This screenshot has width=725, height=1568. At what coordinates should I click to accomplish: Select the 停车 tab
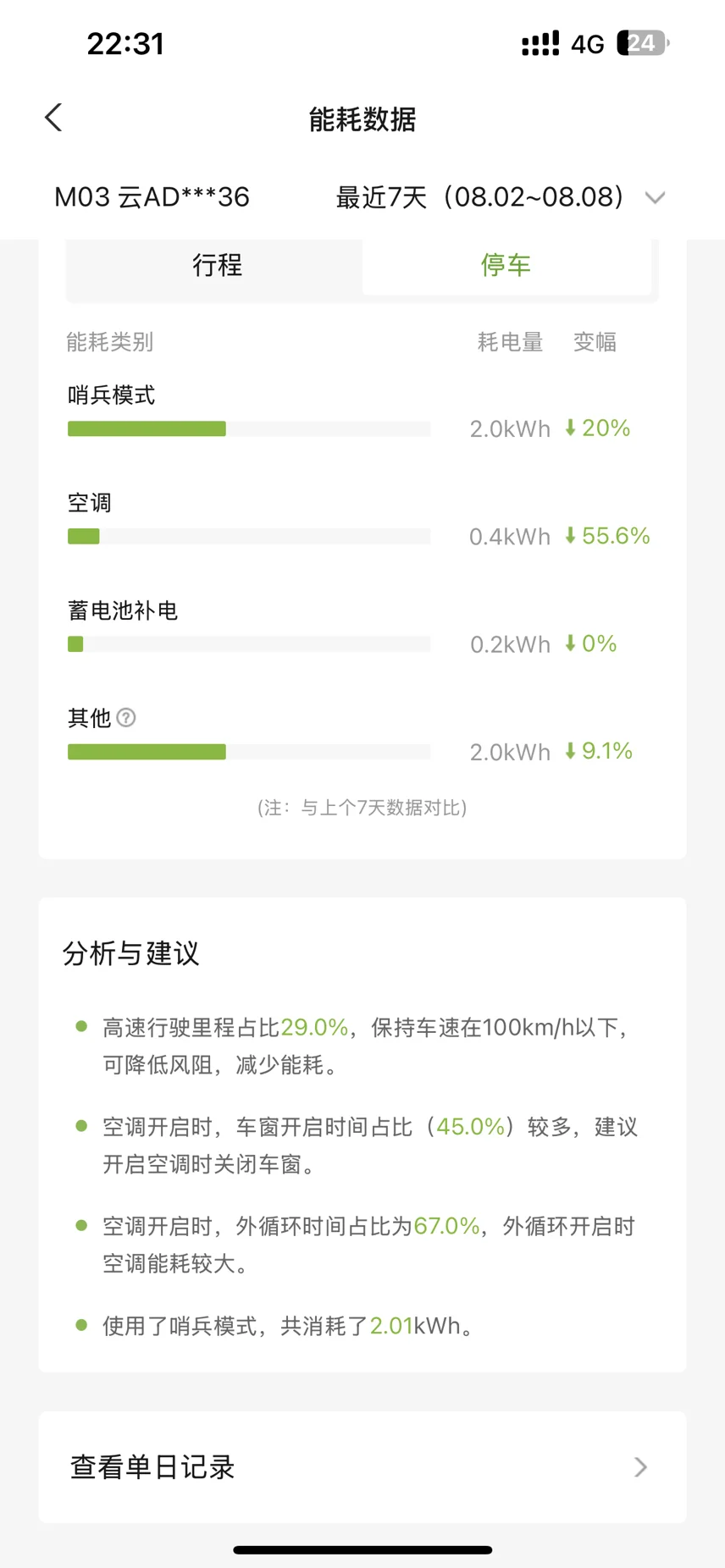(x=506, y=265)
